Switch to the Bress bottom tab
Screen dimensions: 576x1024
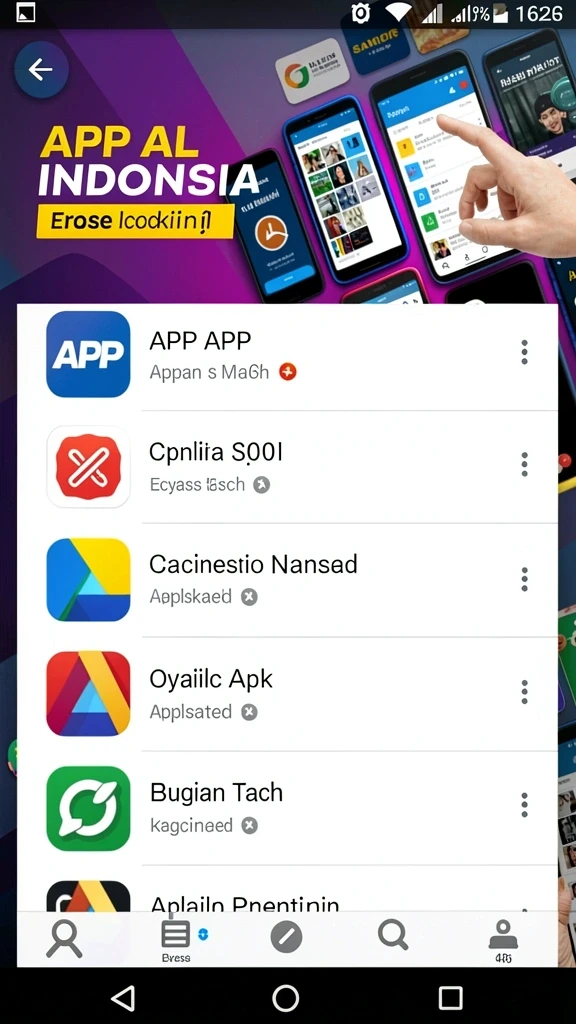(x=176, y=941)
